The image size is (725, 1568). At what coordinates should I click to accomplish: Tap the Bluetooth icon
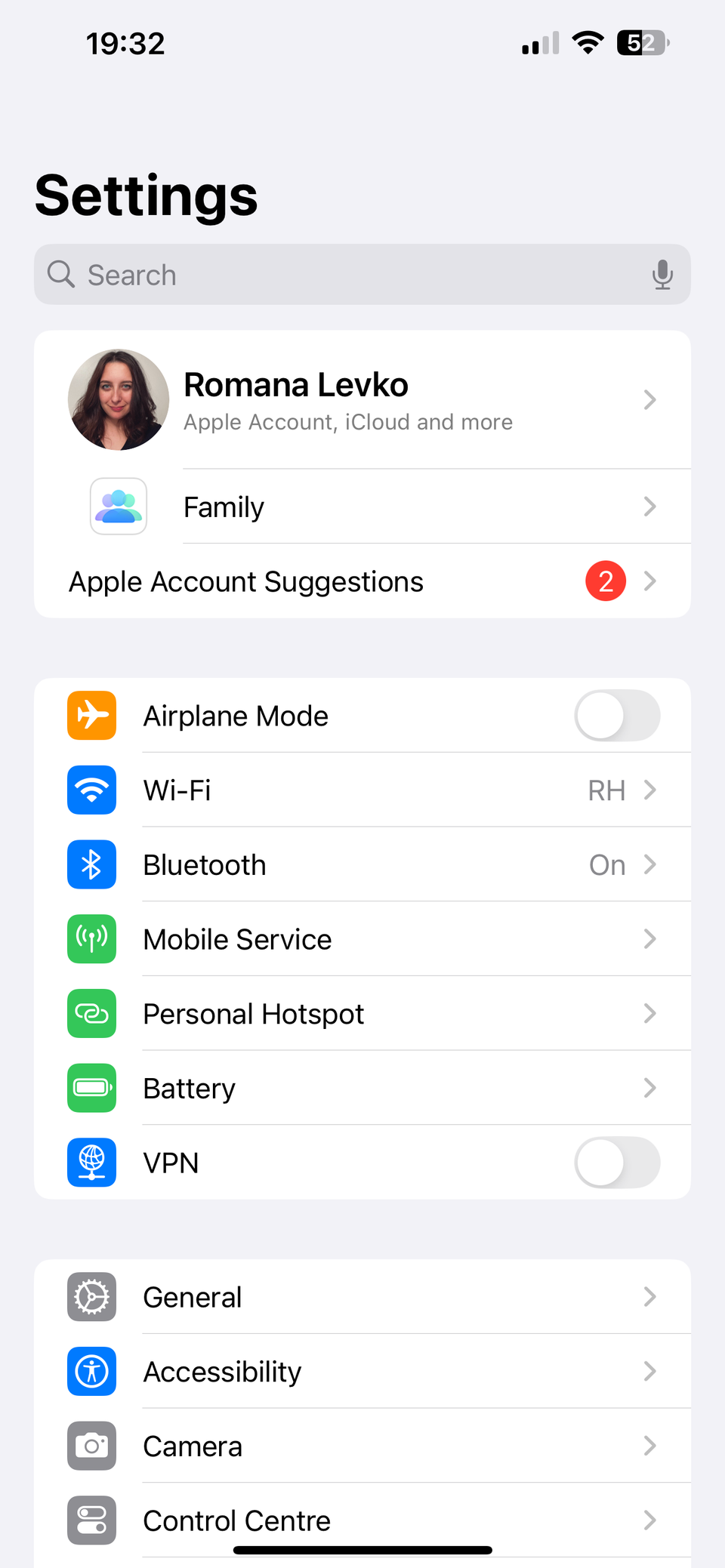(91, 864)
